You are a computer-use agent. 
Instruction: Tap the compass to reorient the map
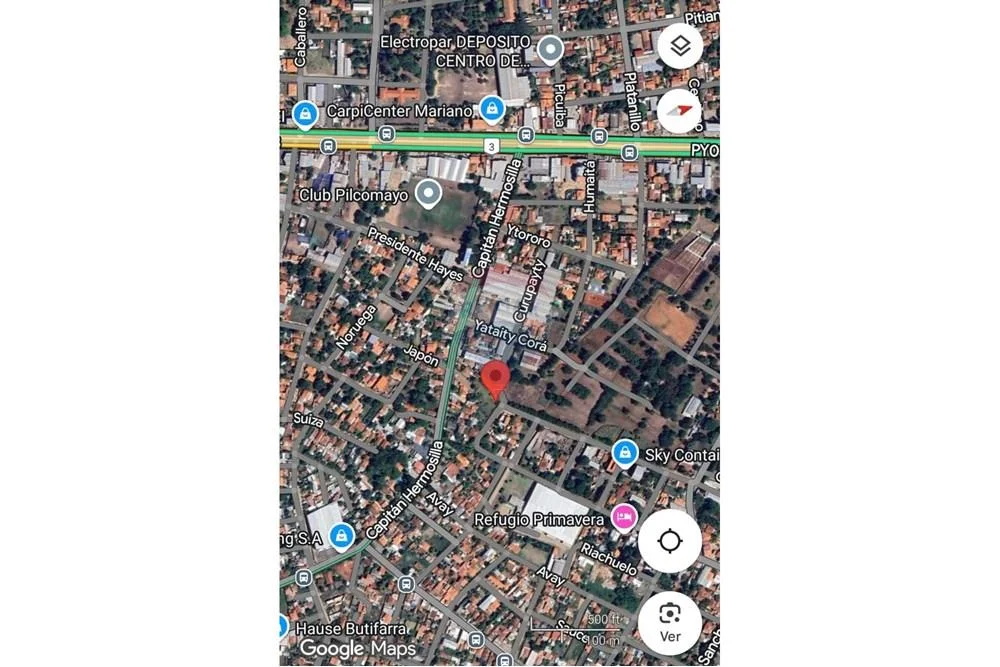(680, 111)
